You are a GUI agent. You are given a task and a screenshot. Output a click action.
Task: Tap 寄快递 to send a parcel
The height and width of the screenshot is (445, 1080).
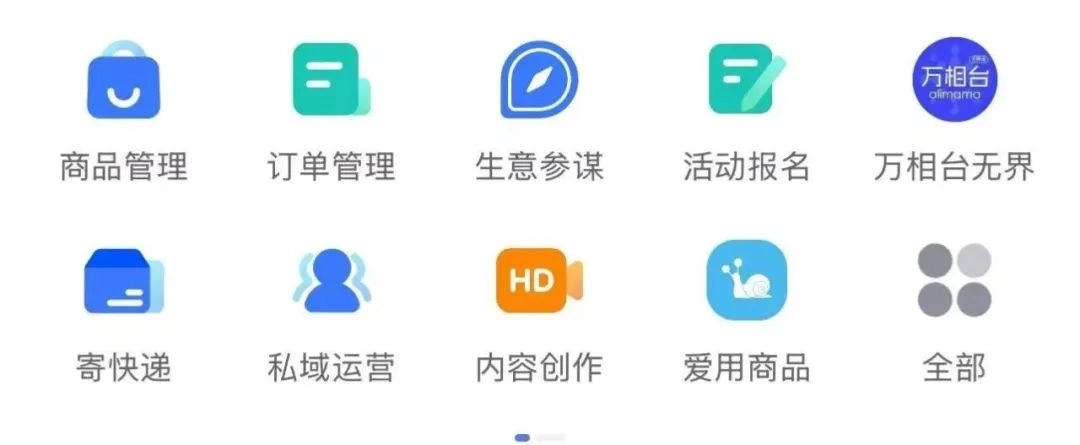click(x=123, y=280)
